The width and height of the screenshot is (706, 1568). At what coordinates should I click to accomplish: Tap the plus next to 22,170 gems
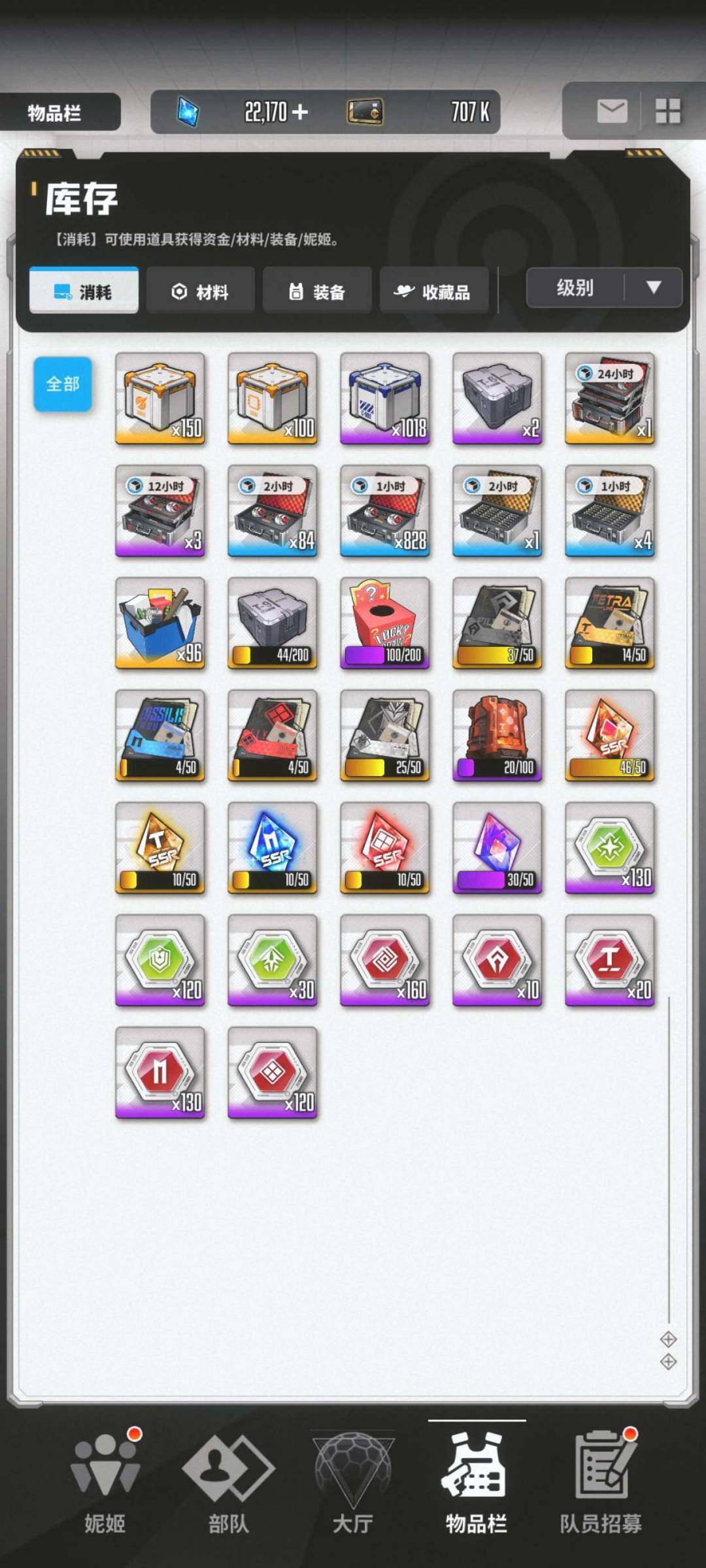point(300,112)
